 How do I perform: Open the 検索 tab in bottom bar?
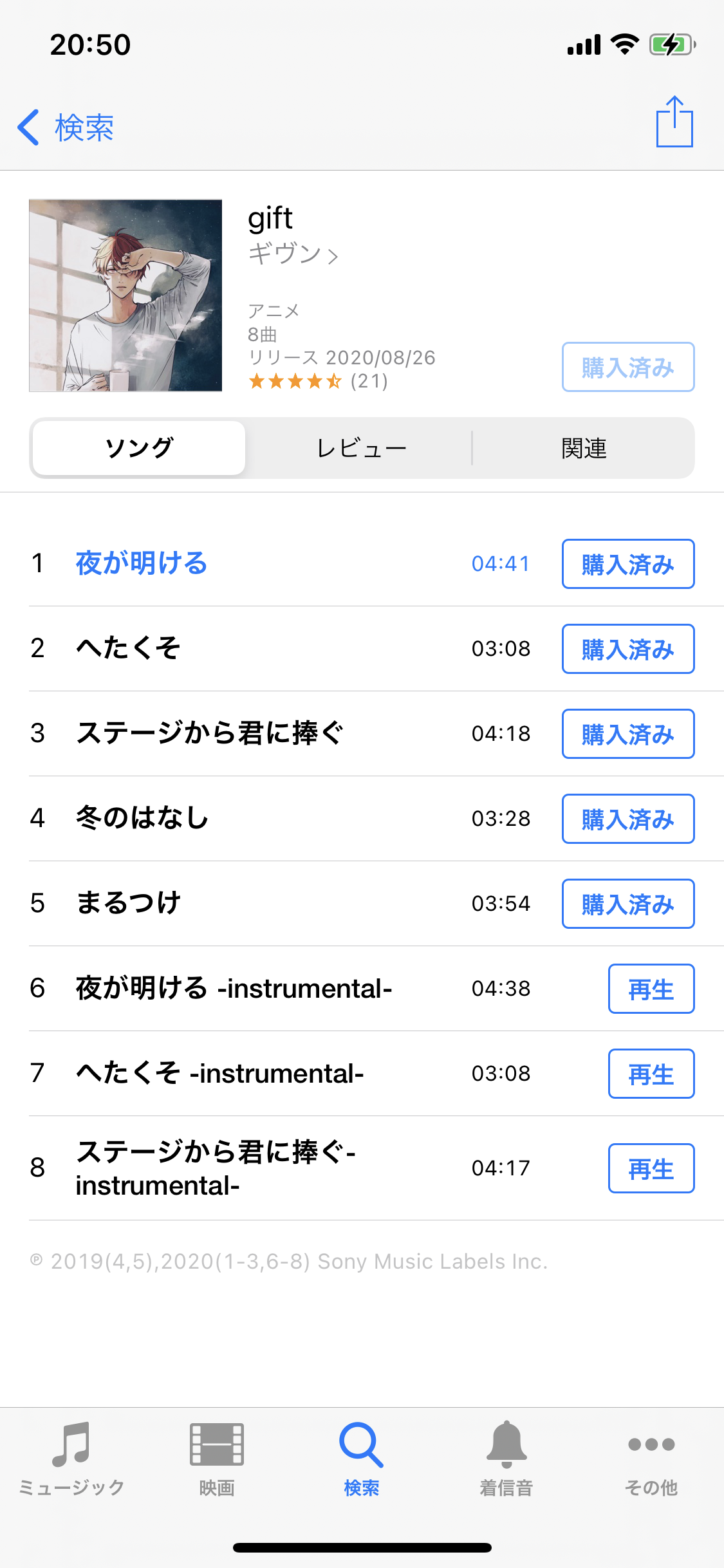[361, 1457]
